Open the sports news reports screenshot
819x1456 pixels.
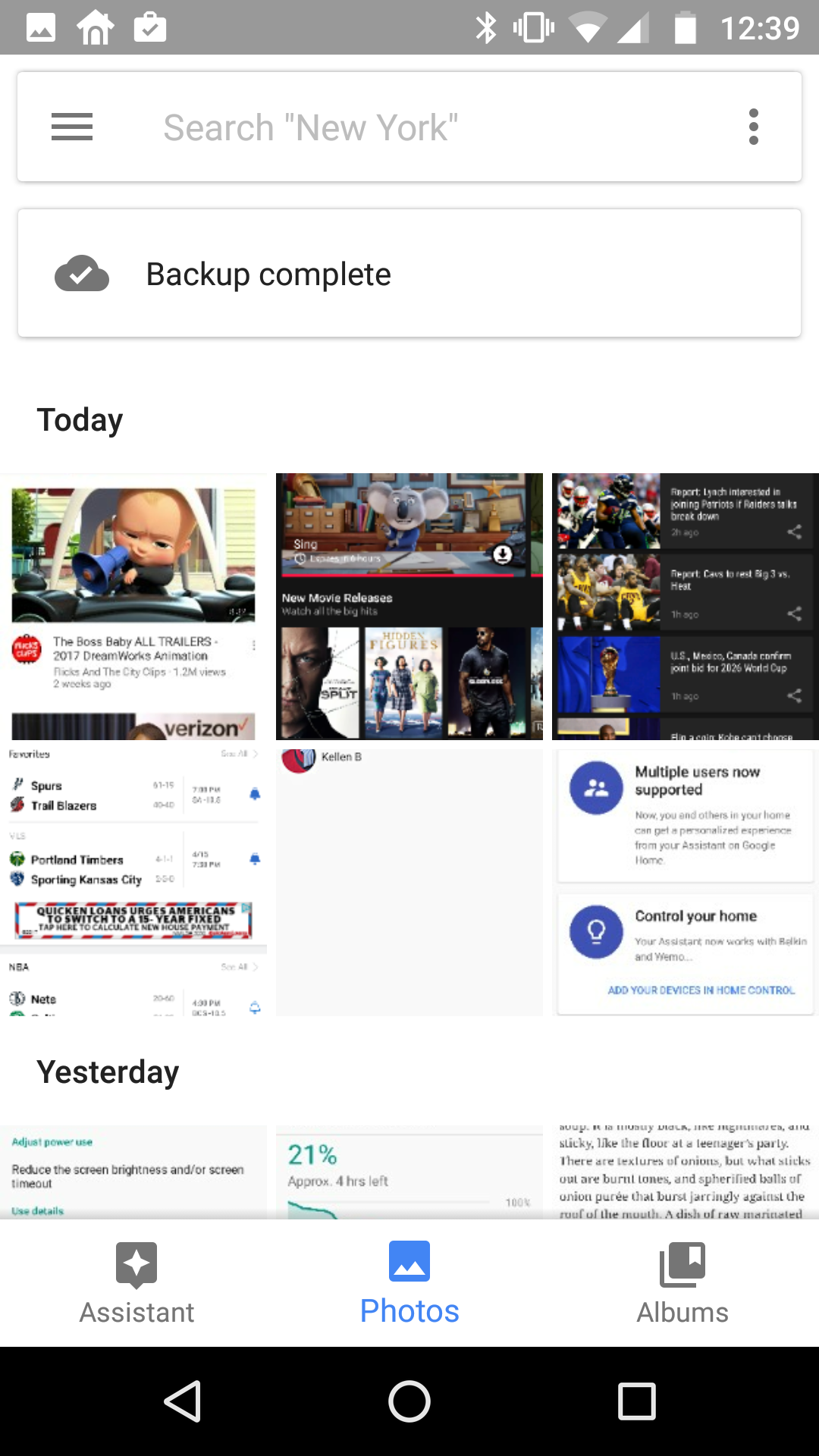(685, 607)
